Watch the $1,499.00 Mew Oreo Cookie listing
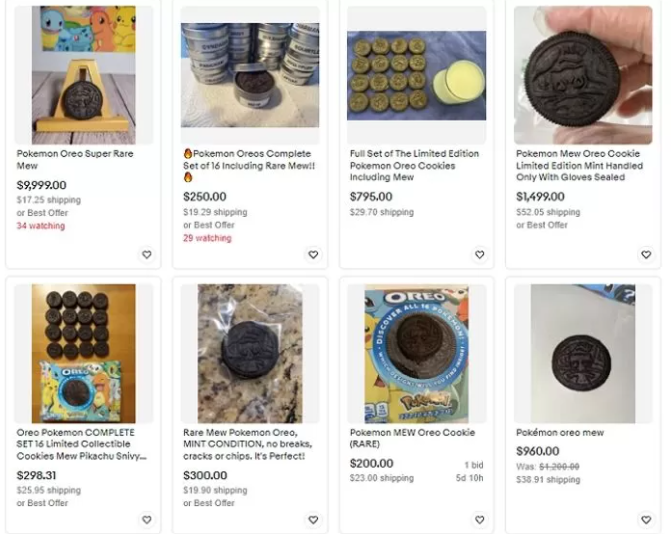671x534 pixels. tap(645, 255)
